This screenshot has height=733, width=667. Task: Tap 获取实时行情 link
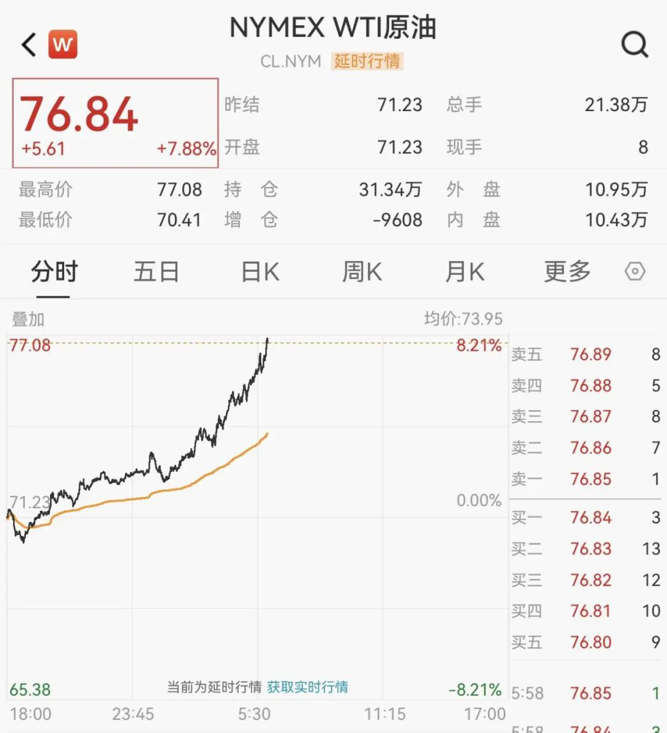307,687
